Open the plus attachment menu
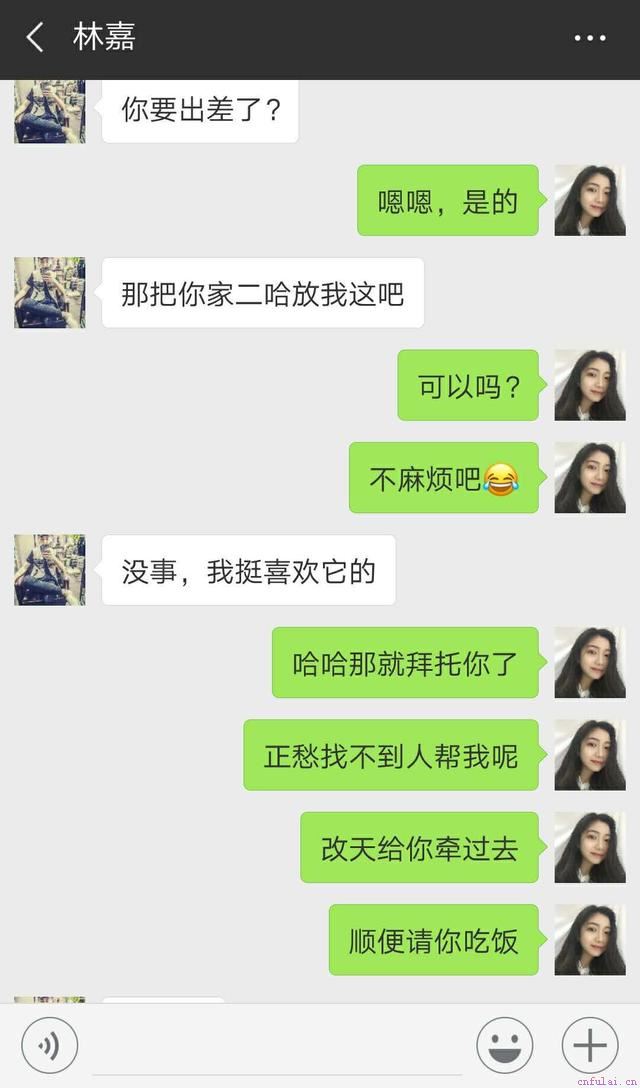 click(x=590, y=1046)
